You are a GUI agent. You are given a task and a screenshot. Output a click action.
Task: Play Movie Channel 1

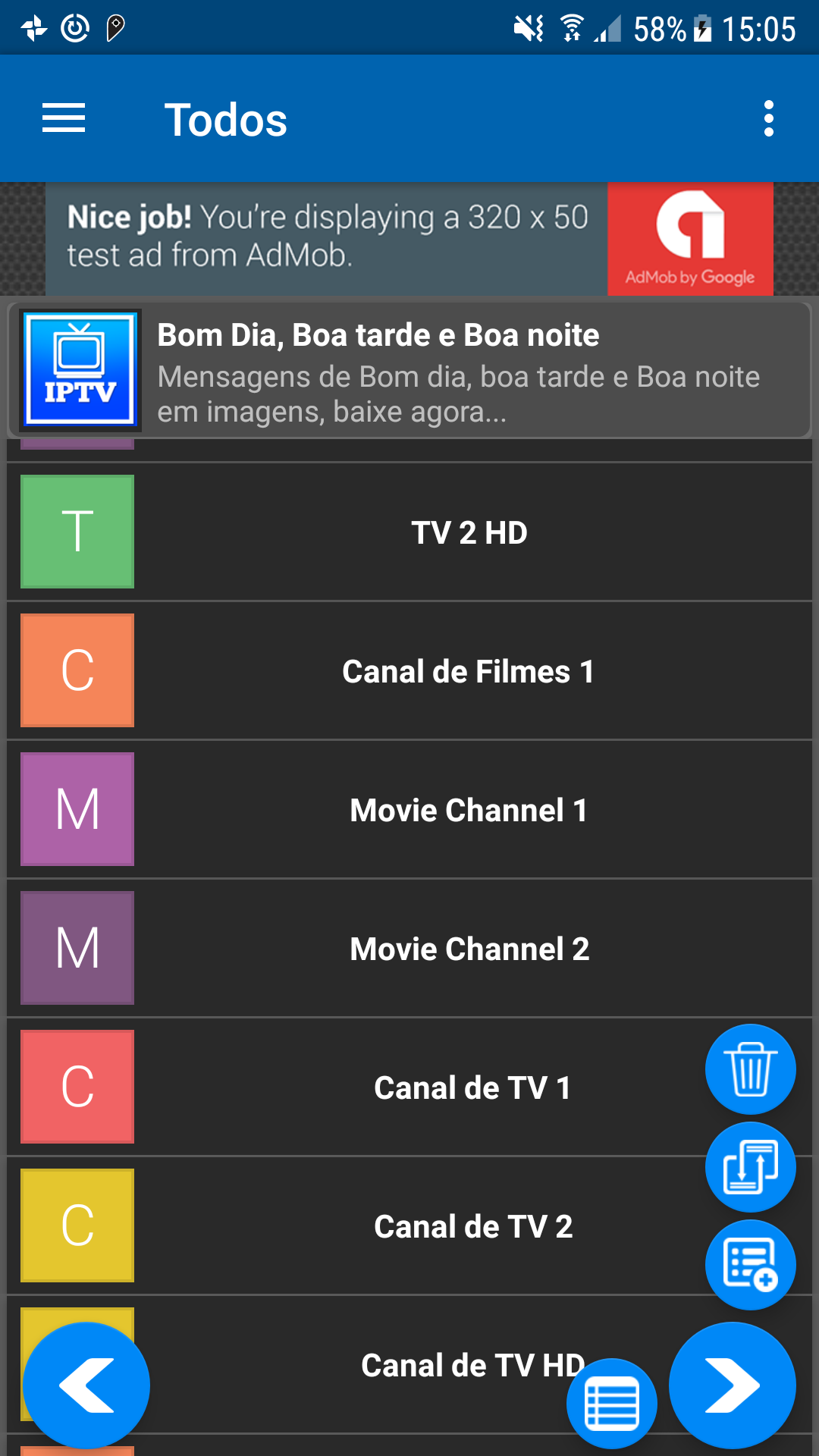coord(469,810)
